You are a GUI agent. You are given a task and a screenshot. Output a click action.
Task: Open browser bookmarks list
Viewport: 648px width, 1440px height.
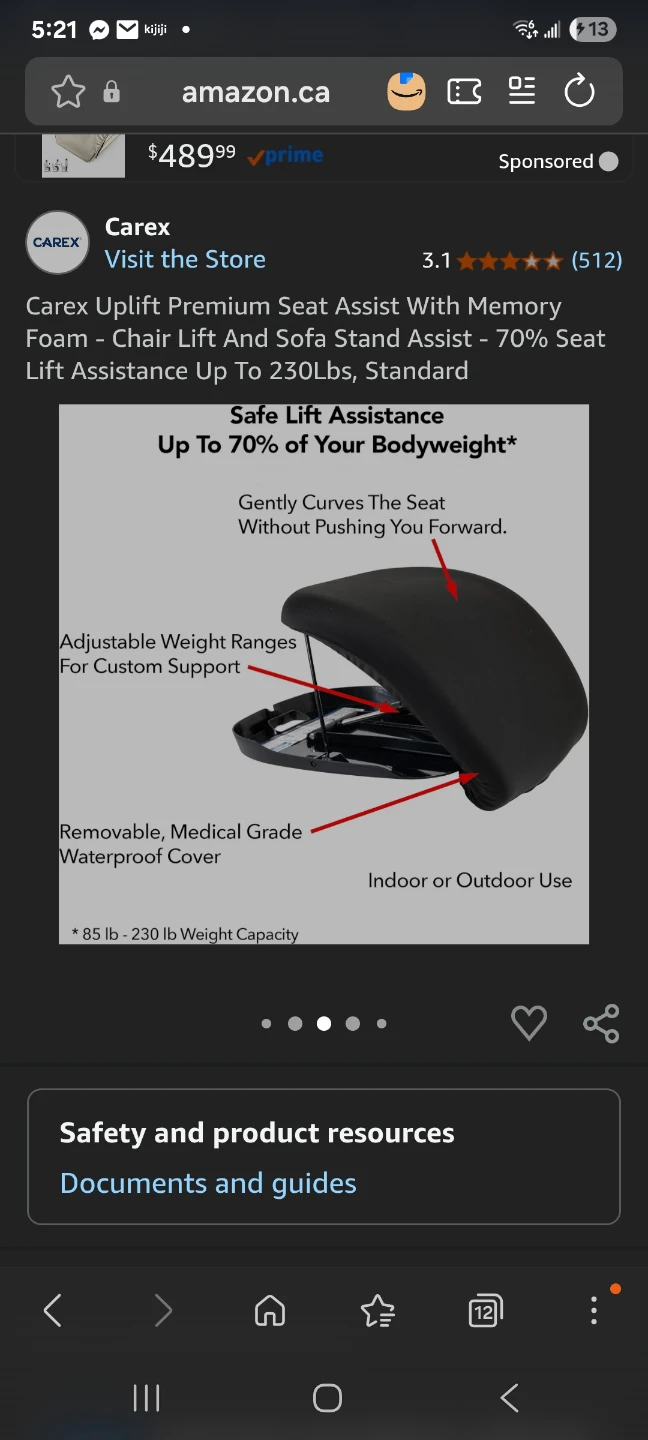point(378,1310)
